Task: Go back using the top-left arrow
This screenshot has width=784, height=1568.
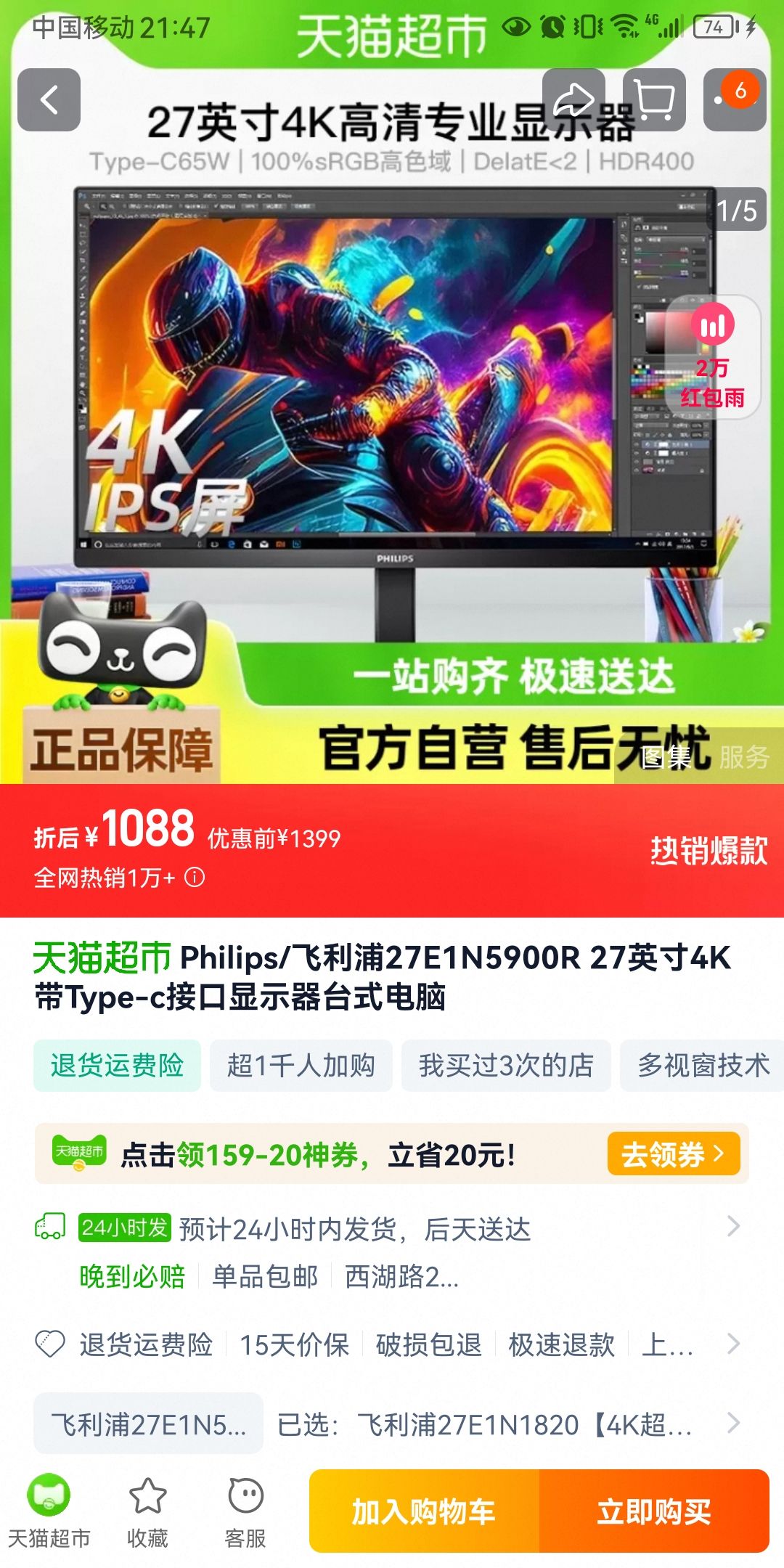Action: tap(49, 100)
